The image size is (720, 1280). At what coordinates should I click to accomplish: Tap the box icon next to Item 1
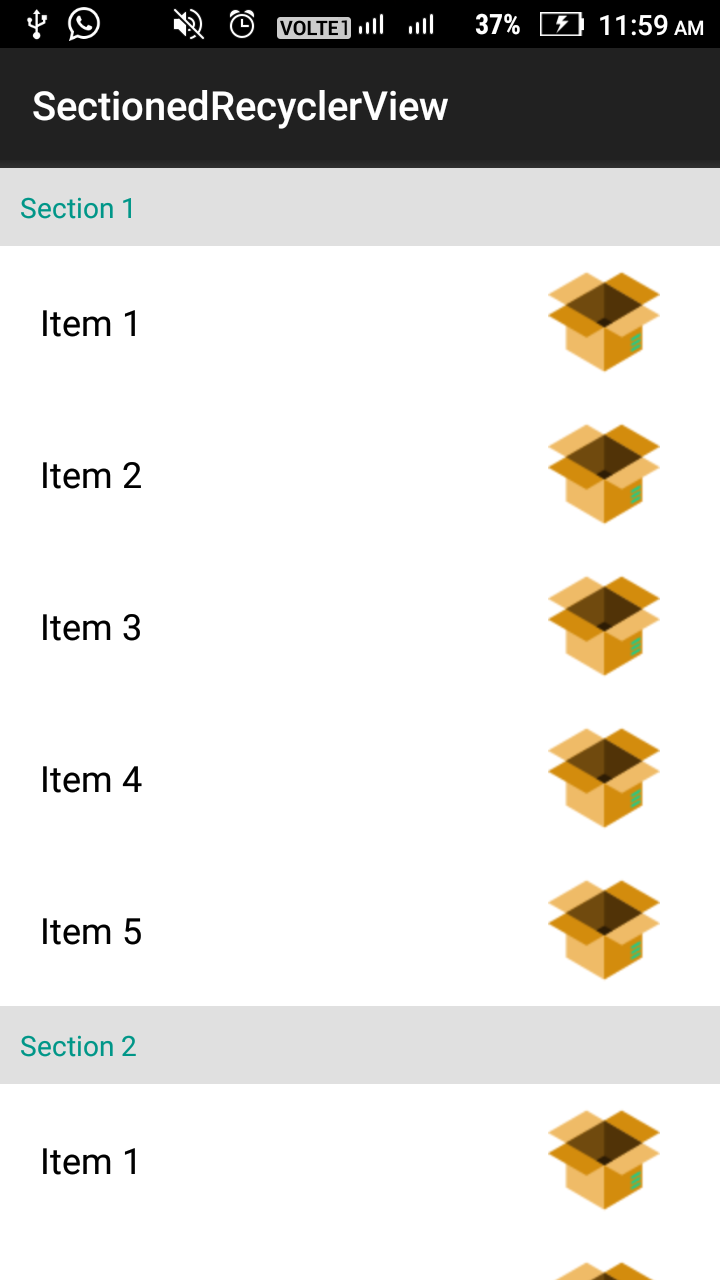click(x=603, y=322)
